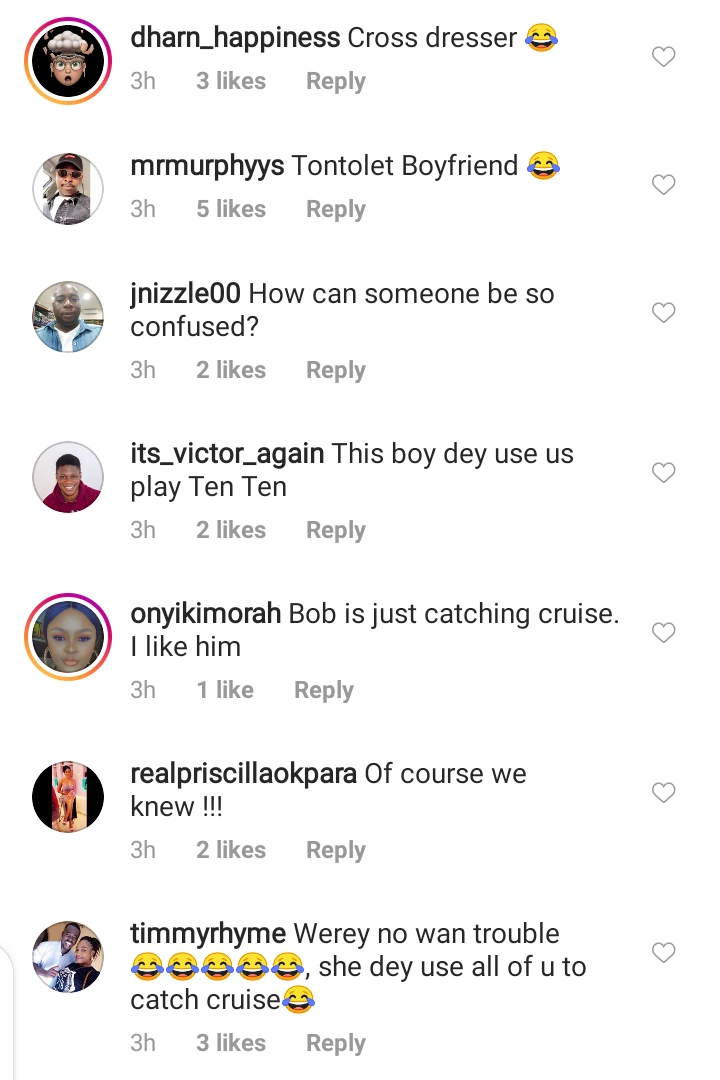Visit realpriscillaokpara's profile via username
This screenshot has height=1080, width=720.
[243, 774]
